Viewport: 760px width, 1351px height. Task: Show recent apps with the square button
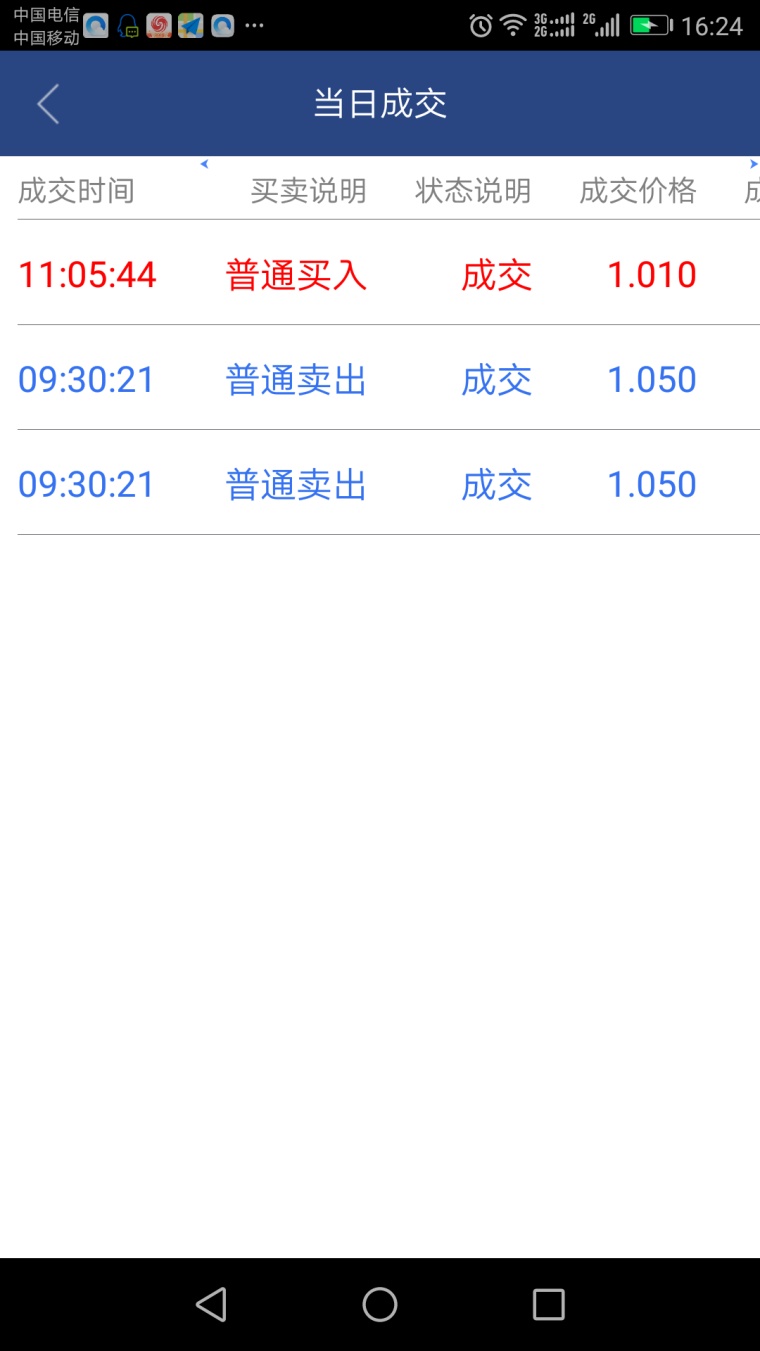coord(549,1304)
